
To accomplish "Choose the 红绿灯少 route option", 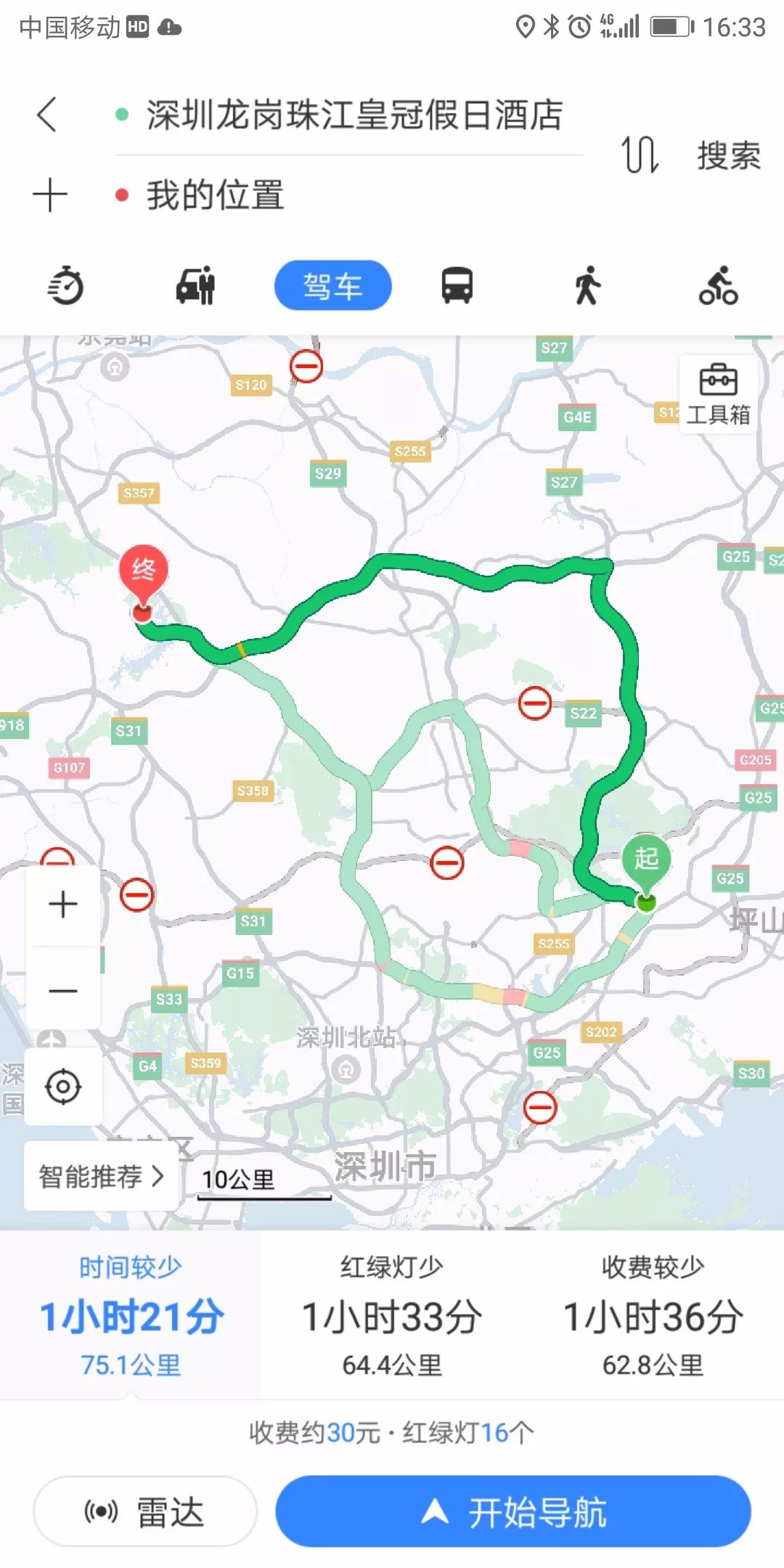I will point(391,1315).
